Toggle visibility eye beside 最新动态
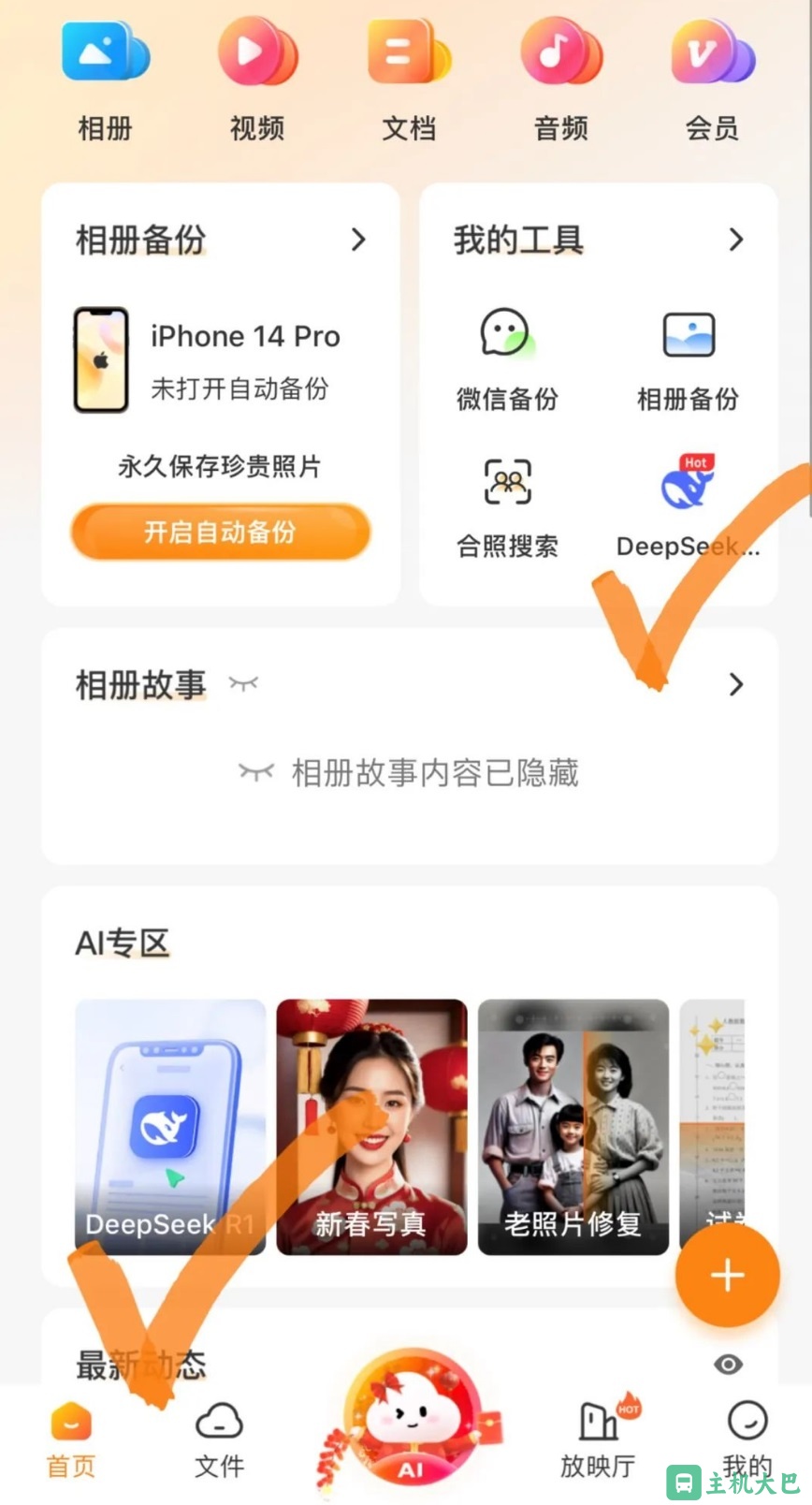Image resolution: width=812 pixels, height=1505 pixels. [x=728, y=1365]
